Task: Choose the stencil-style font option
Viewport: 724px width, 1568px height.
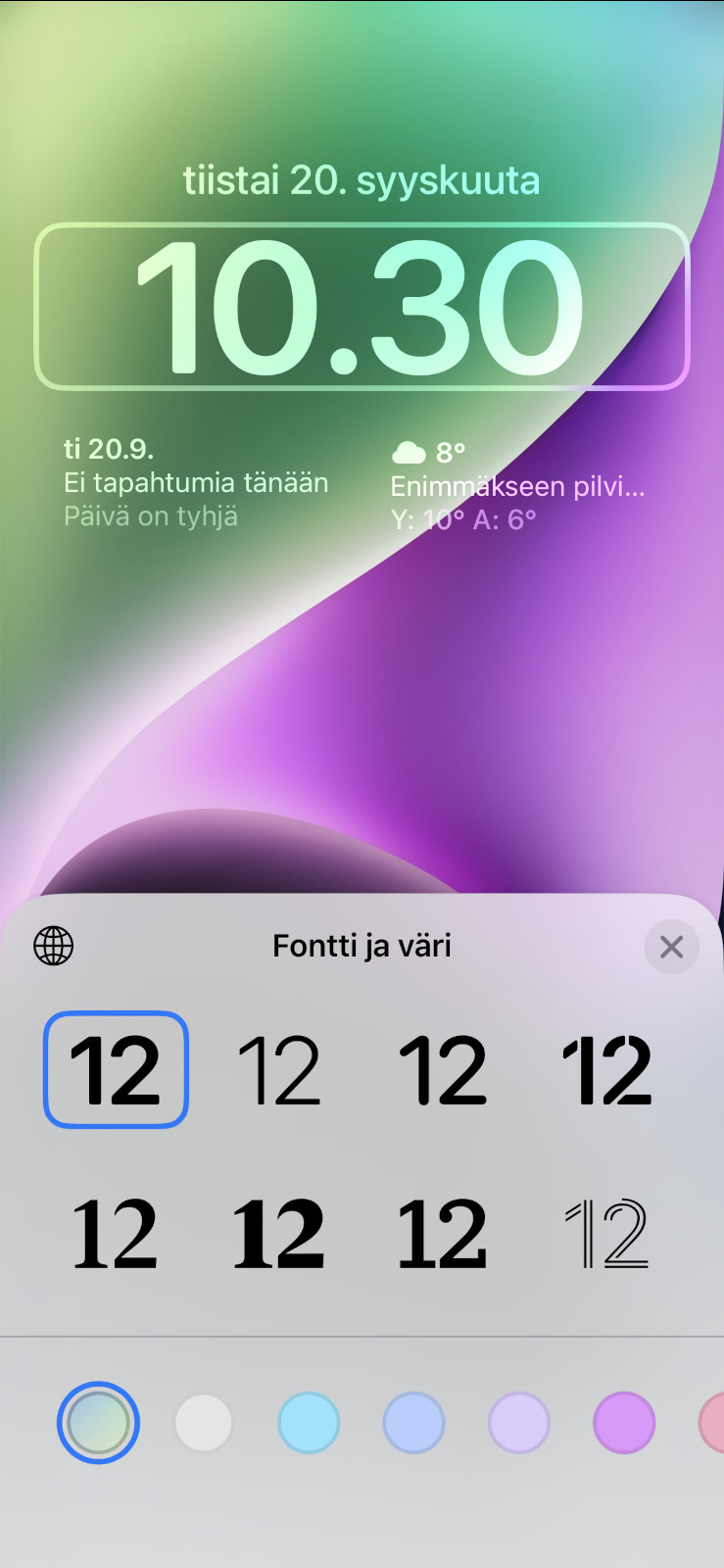Action: point(606,1069)
